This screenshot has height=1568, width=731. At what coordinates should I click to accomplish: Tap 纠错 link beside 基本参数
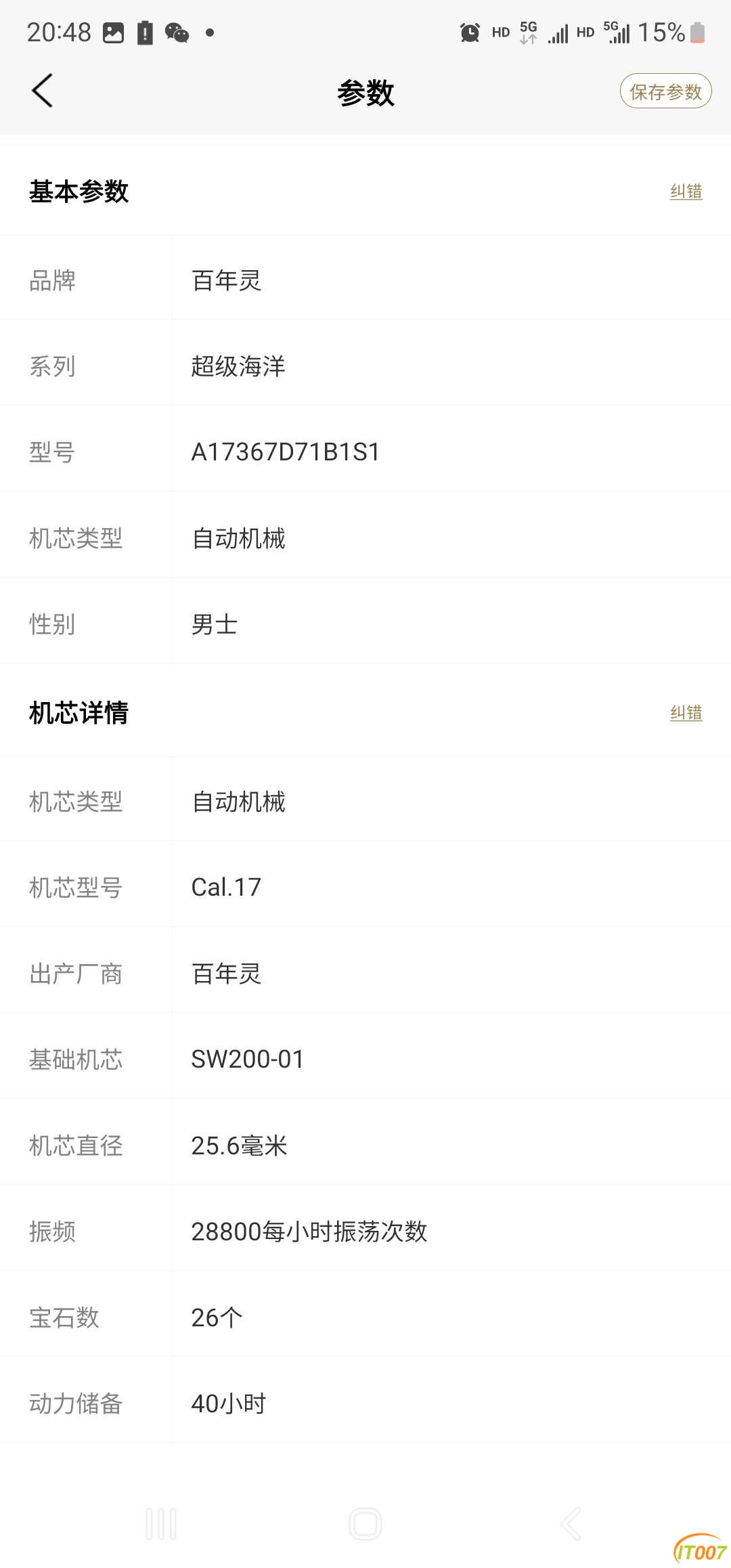point(686,192)
